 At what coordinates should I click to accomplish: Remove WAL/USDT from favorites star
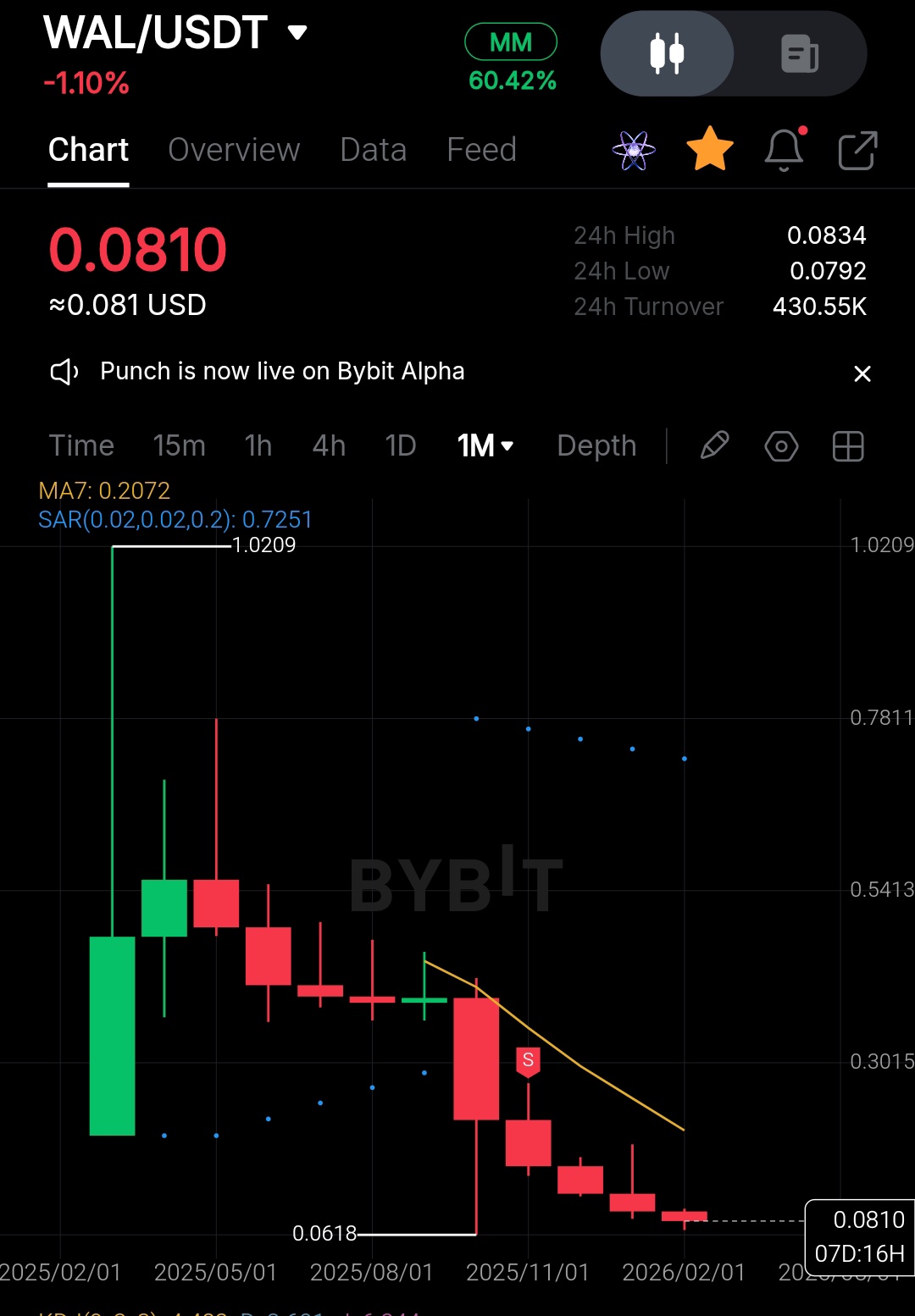click(x=709, y=149)
